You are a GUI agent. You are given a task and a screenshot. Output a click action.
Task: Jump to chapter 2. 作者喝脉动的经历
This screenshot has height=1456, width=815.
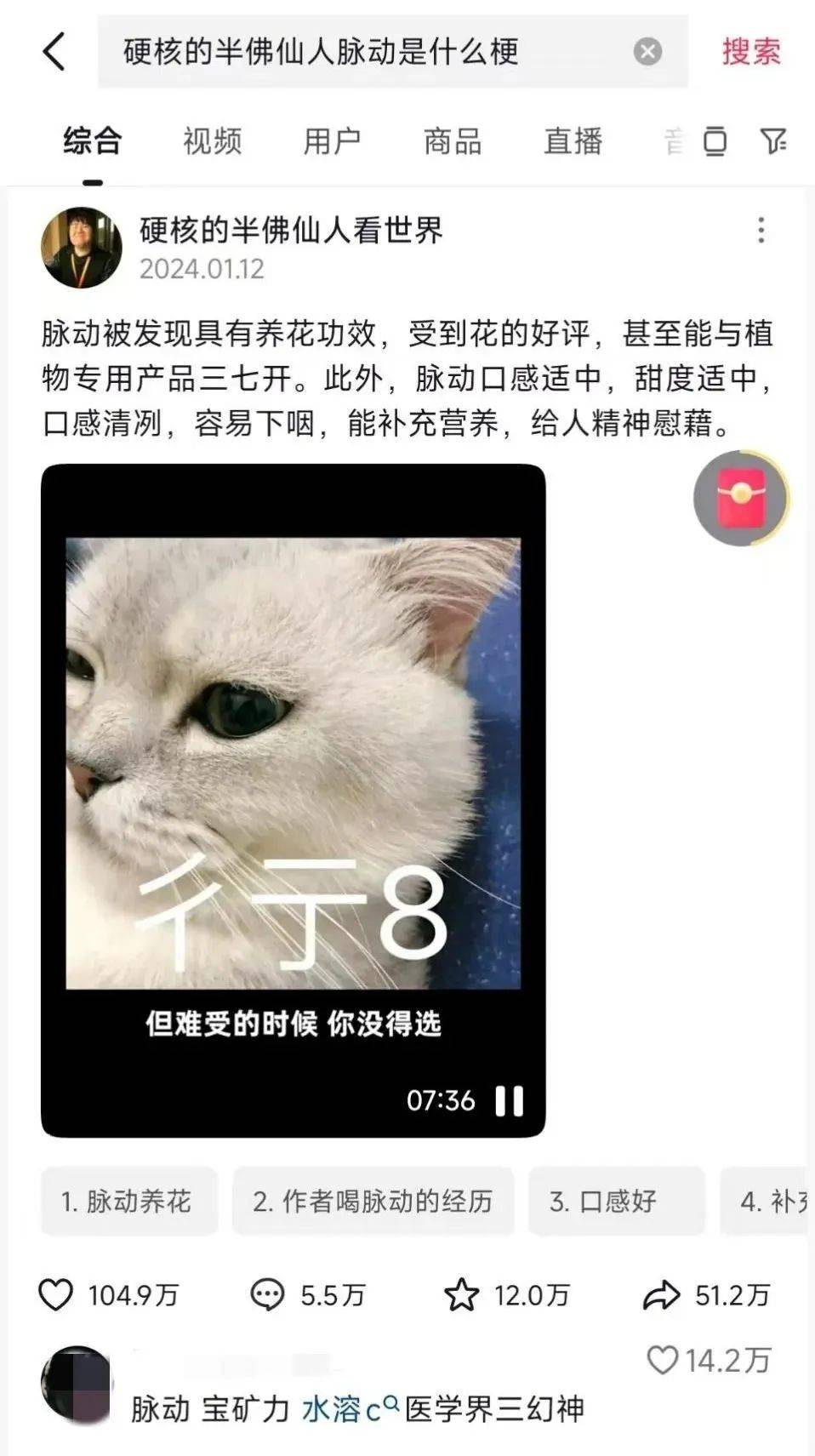tap(373, 1201)
